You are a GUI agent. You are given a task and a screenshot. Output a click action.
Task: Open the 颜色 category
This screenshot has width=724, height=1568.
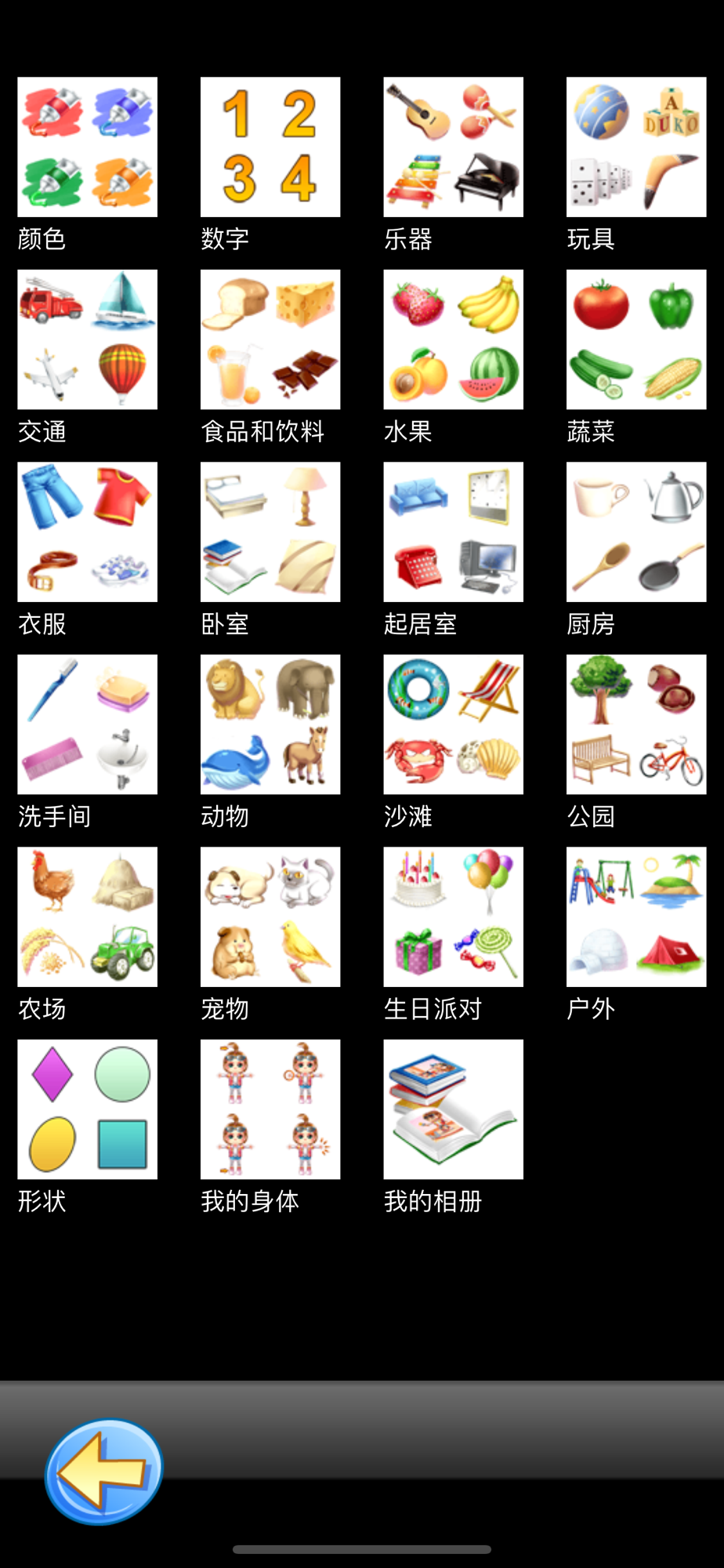[x=87, y=147]
